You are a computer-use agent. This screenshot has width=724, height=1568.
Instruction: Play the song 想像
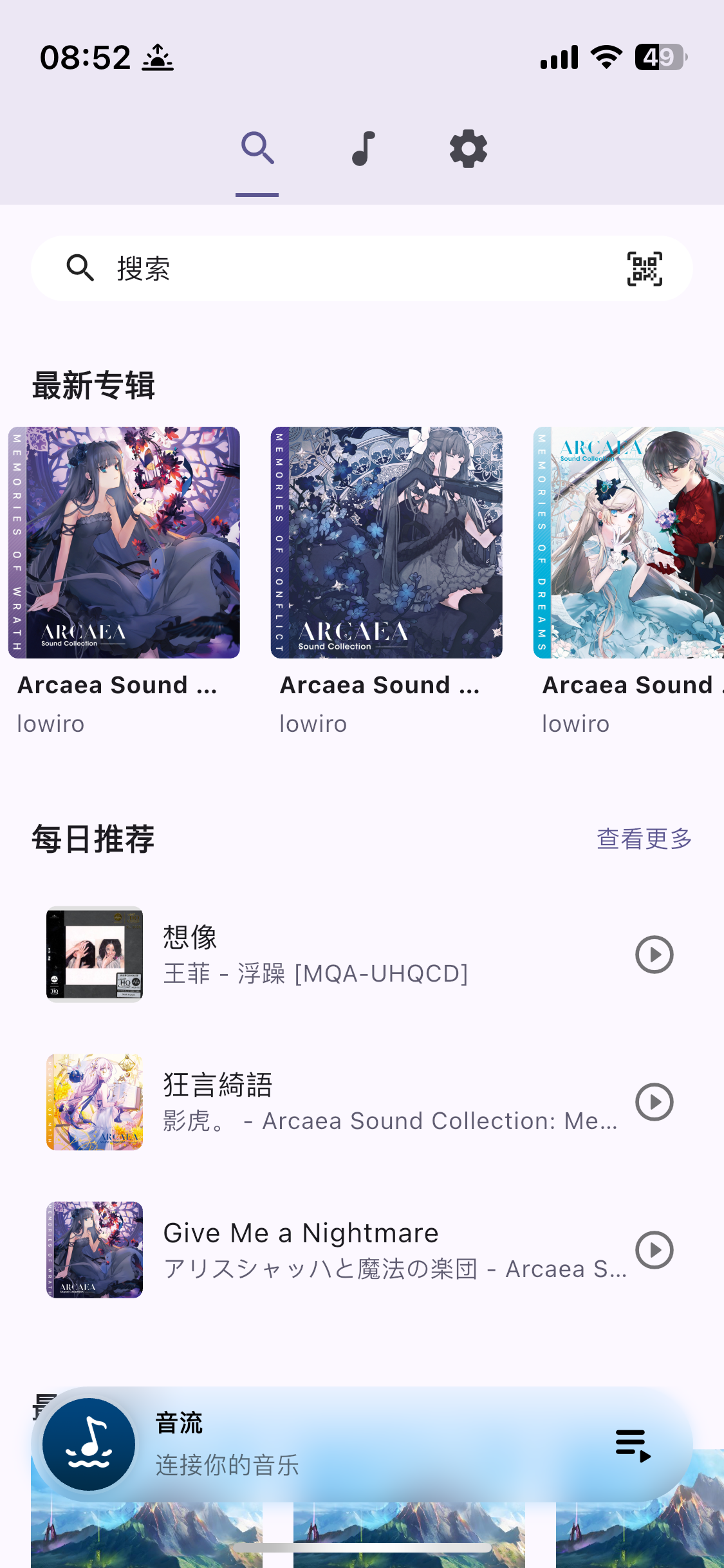[654, 955]
